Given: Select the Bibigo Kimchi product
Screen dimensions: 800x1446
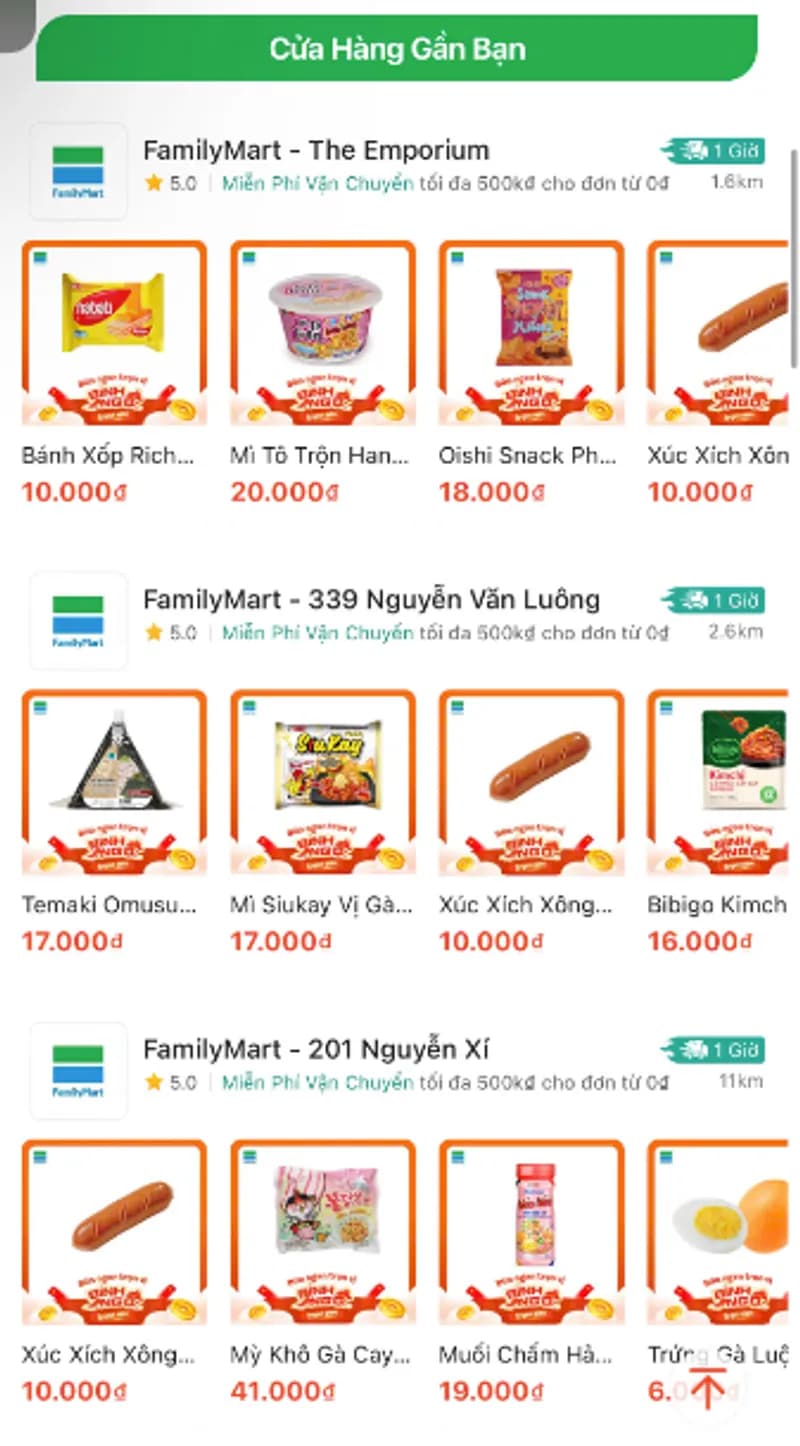Looking at the screenshot, I should tap(723, 790).
